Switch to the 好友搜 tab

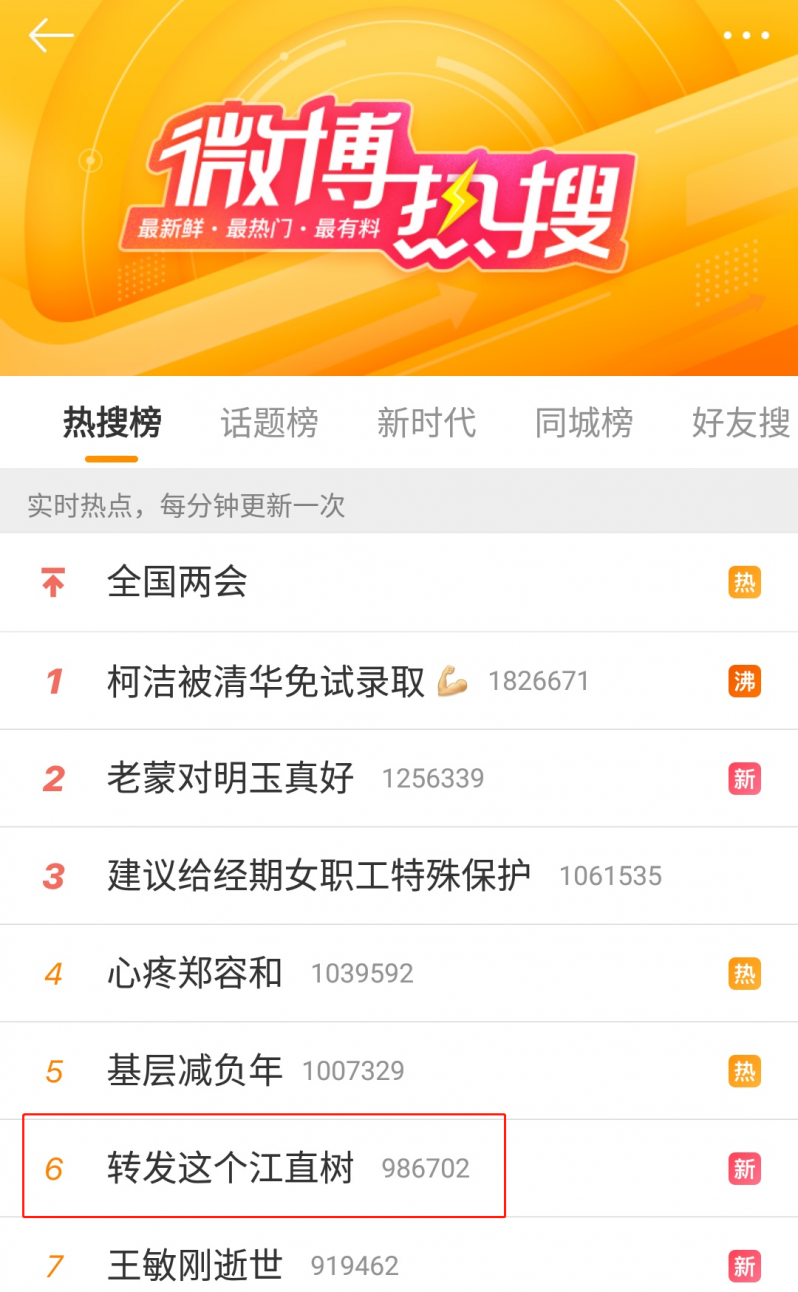[x=740, y=423]
